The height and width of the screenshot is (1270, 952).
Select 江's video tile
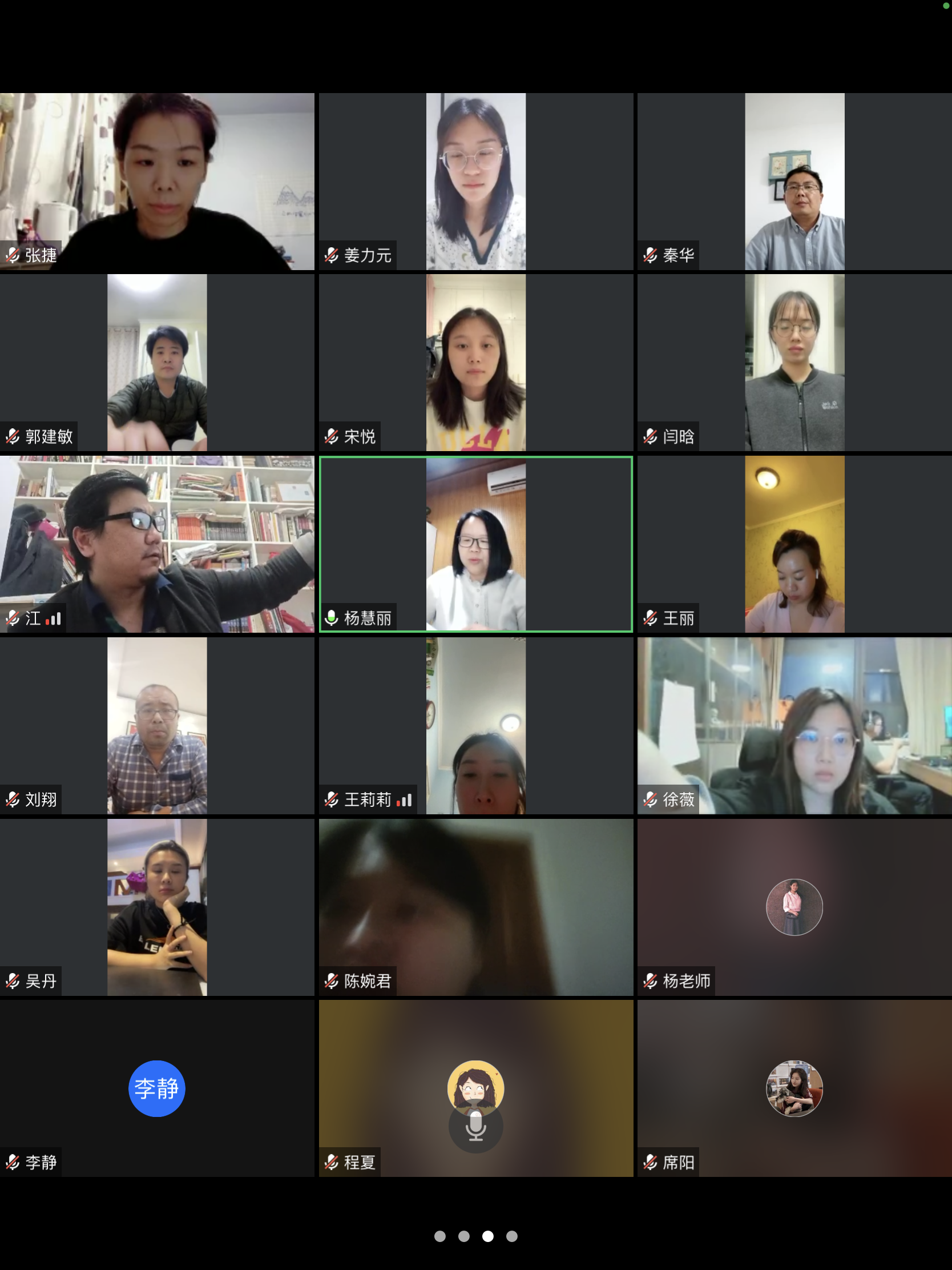pyautogui.click(x=156, y=544)
